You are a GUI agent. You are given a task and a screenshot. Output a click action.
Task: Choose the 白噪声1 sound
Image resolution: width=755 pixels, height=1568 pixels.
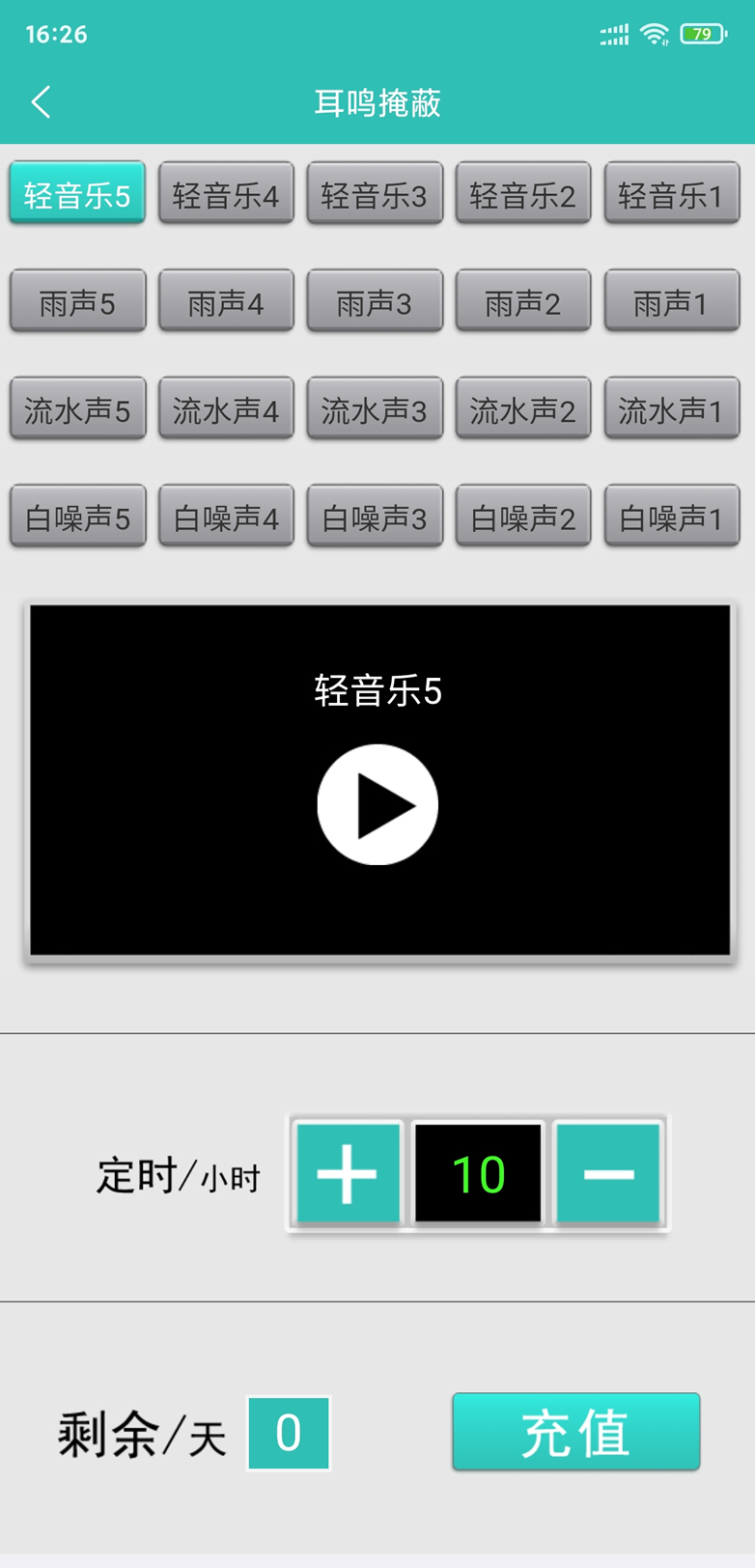671,518
